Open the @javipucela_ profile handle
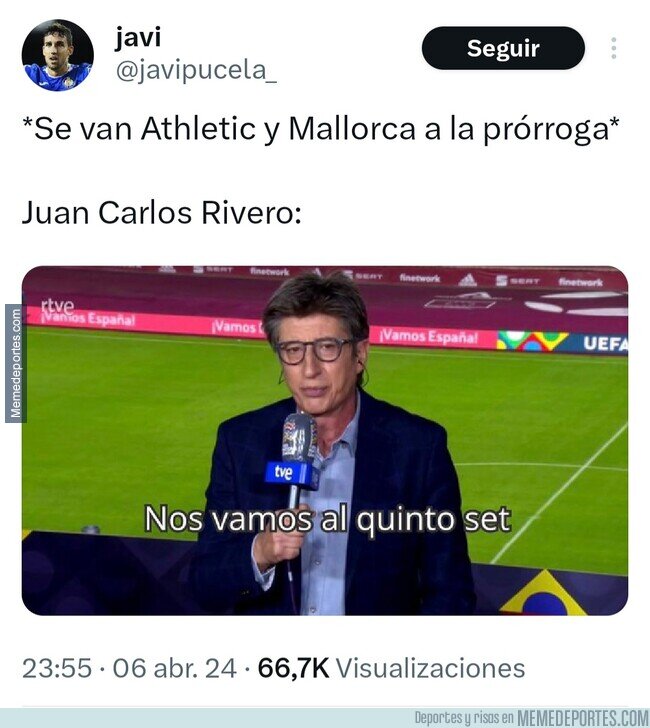 coord(196,71)
